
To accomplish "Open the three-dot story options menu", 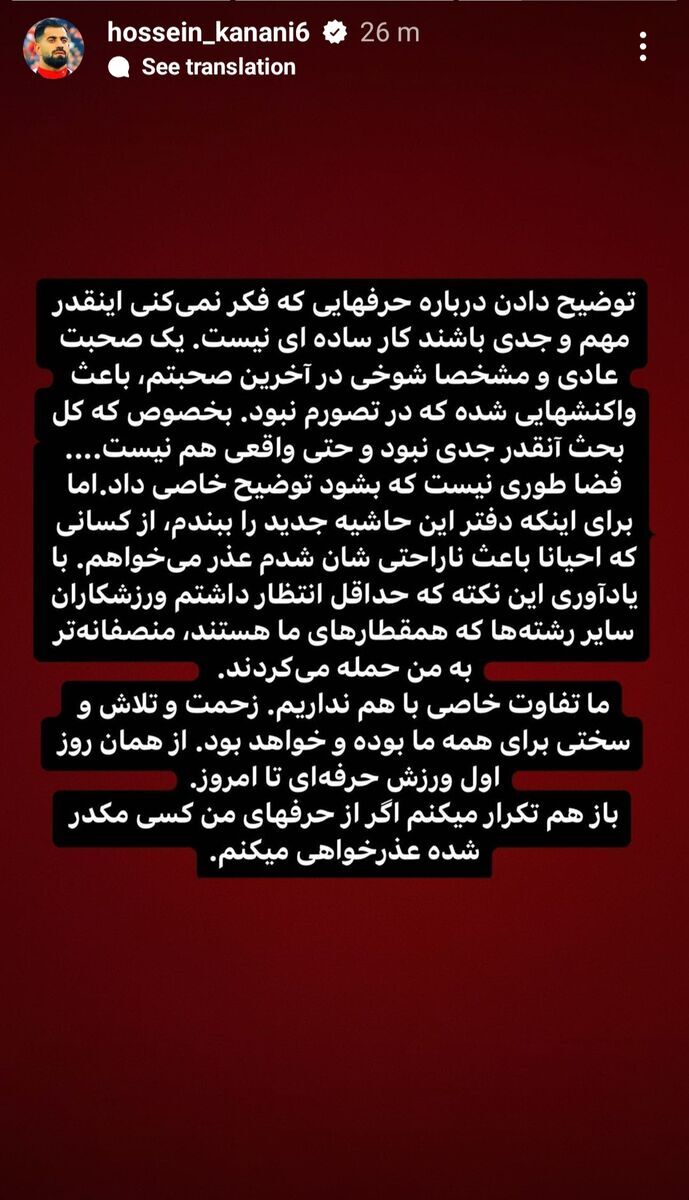I will 643,46.
